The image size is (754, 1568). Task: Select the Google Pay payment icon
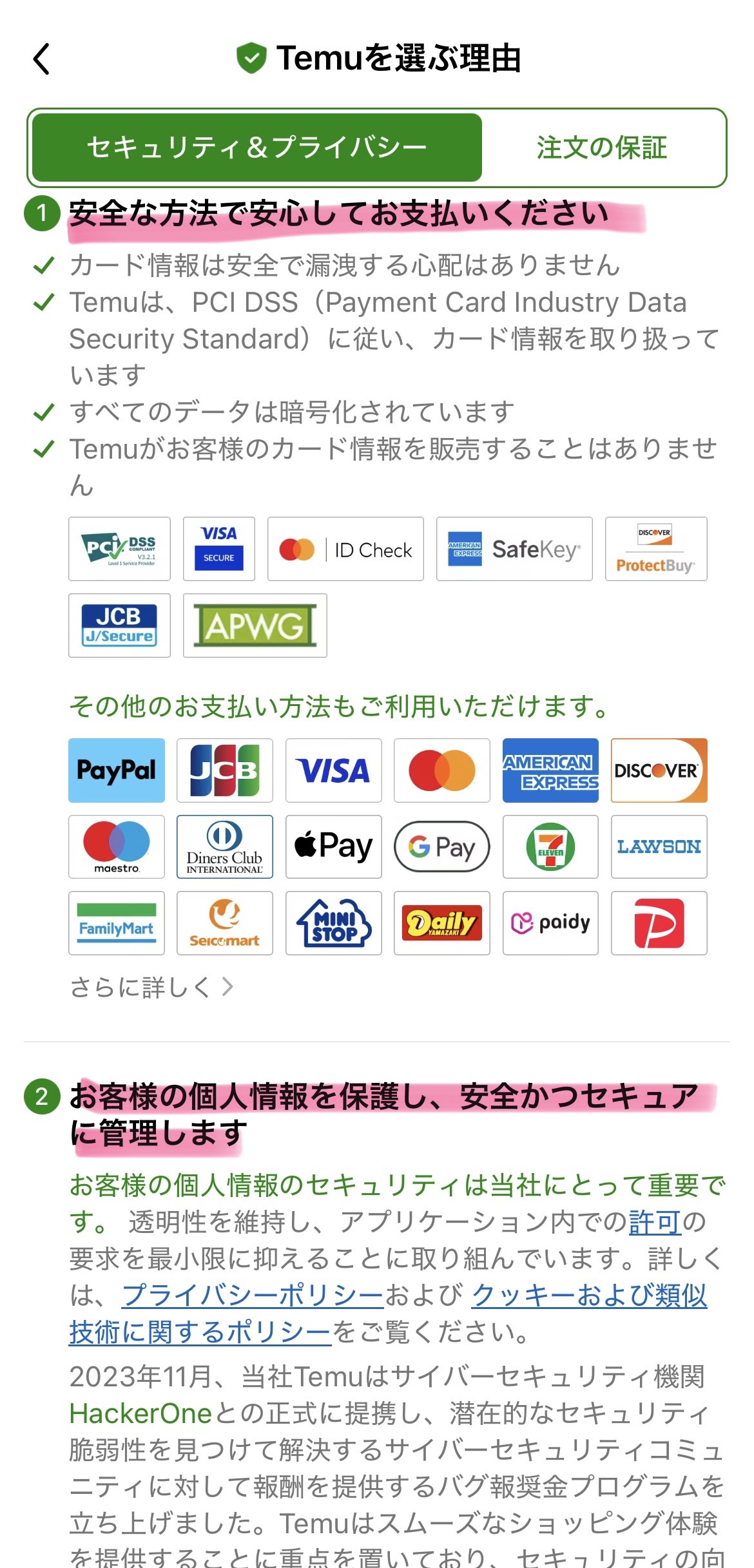[441, 847]
